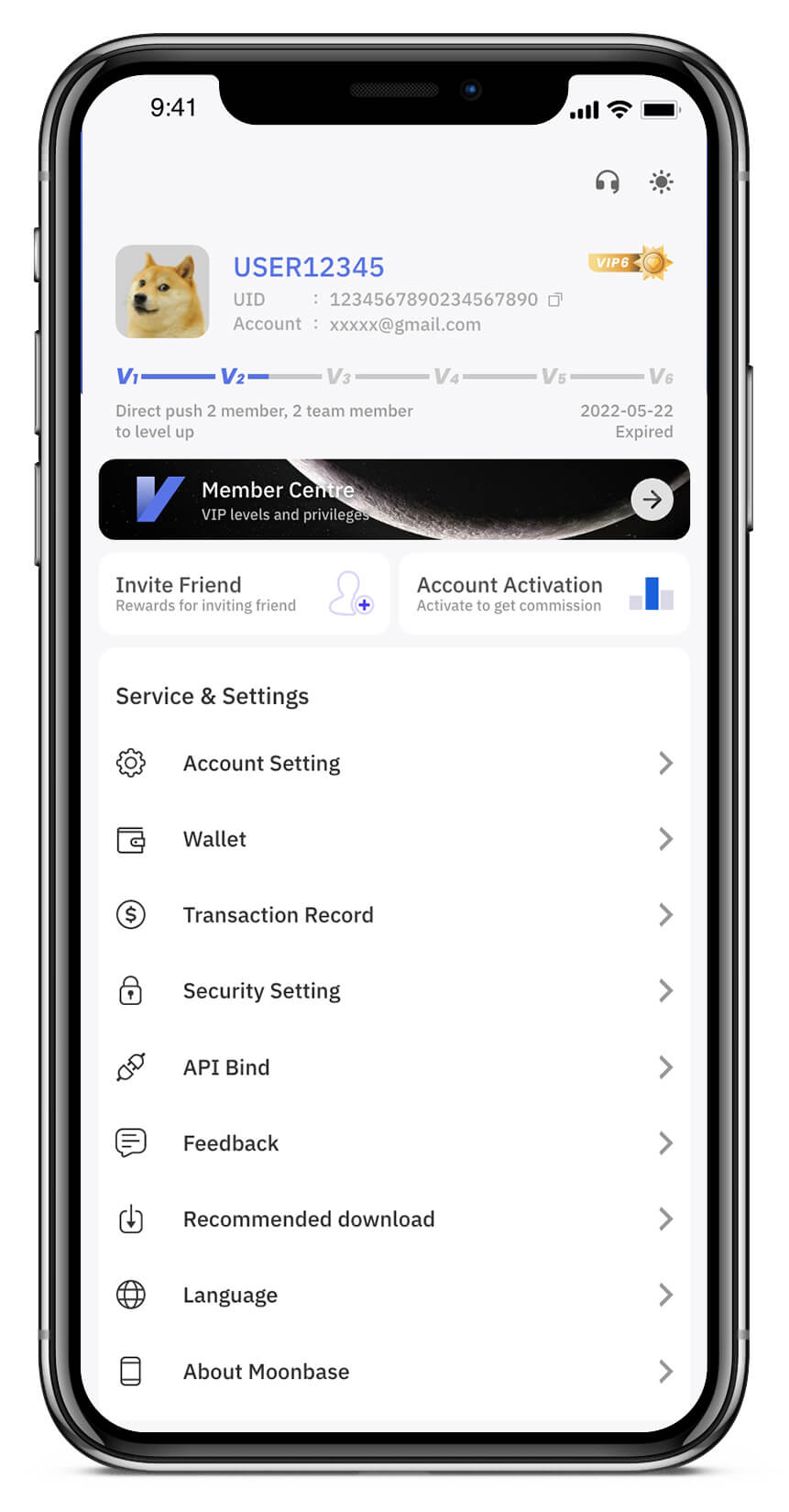Open Invite Friend card
Screen dimensions: 789x1512
[x=244, y=593]
